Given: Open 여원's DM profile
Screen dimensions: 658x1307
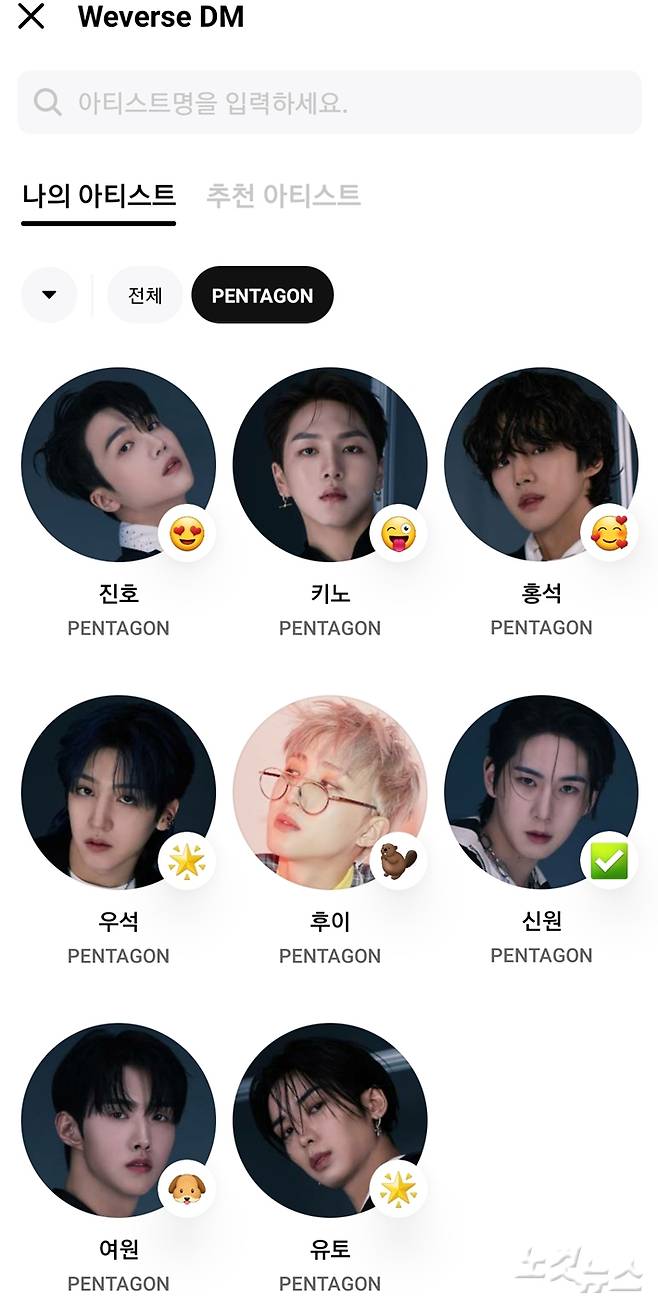Looking at the screenshot, I should (x=118, y=1120).
